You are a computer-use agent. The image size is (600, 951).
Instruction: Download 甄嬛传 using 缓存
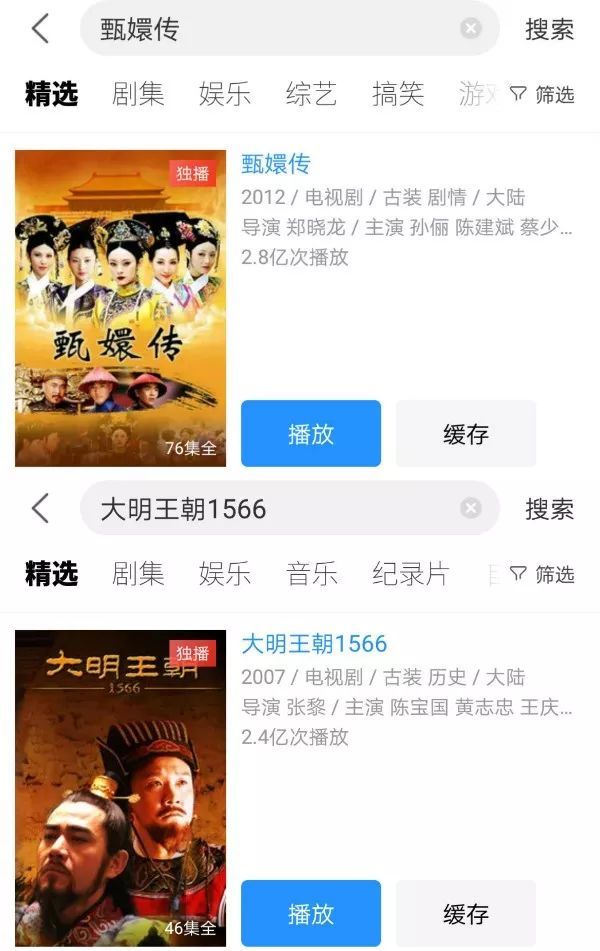(466, 434)
